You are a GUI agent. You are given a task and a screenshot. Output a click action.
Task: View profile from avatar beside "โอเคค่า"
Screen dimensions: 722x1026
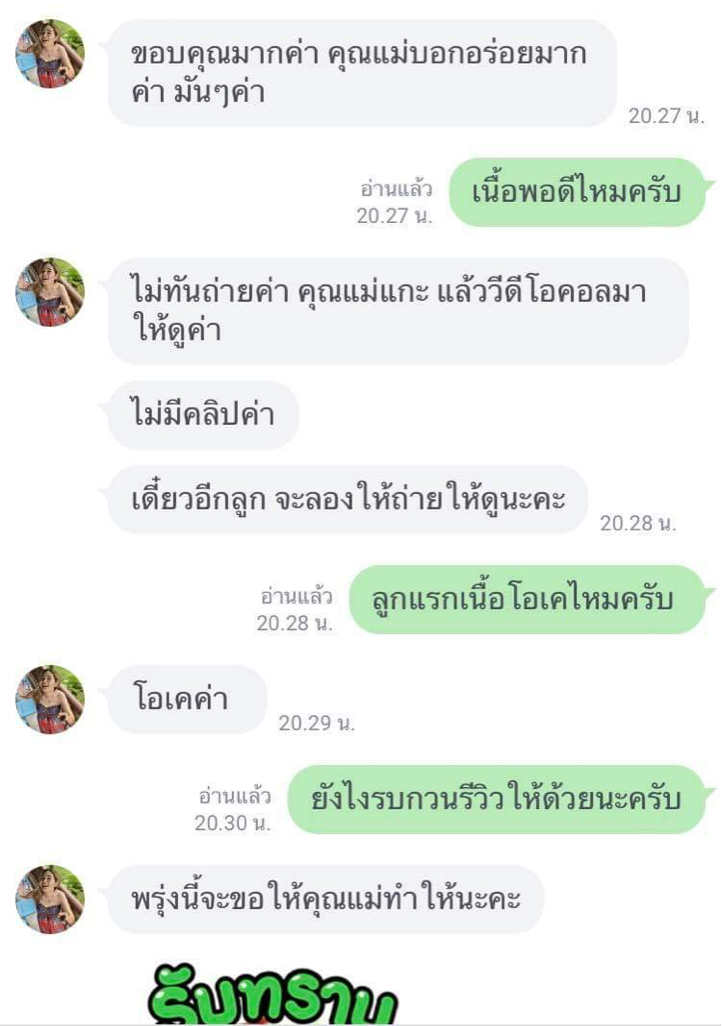pyautogui.click(x=50, y=699)
